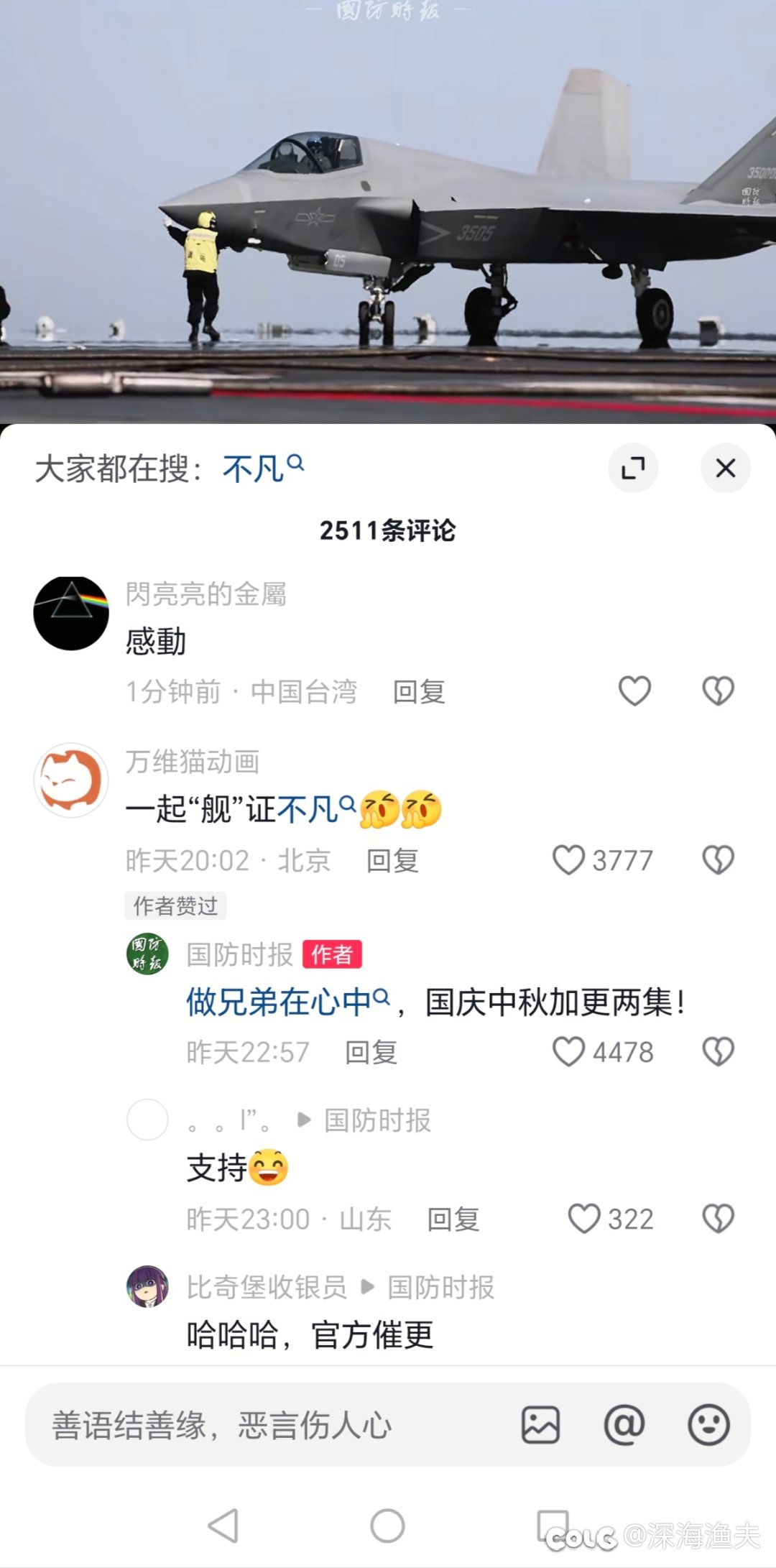Open the emoji picker
Viewport: 776px width, 1568px height.
click(x=708, y=1425)
